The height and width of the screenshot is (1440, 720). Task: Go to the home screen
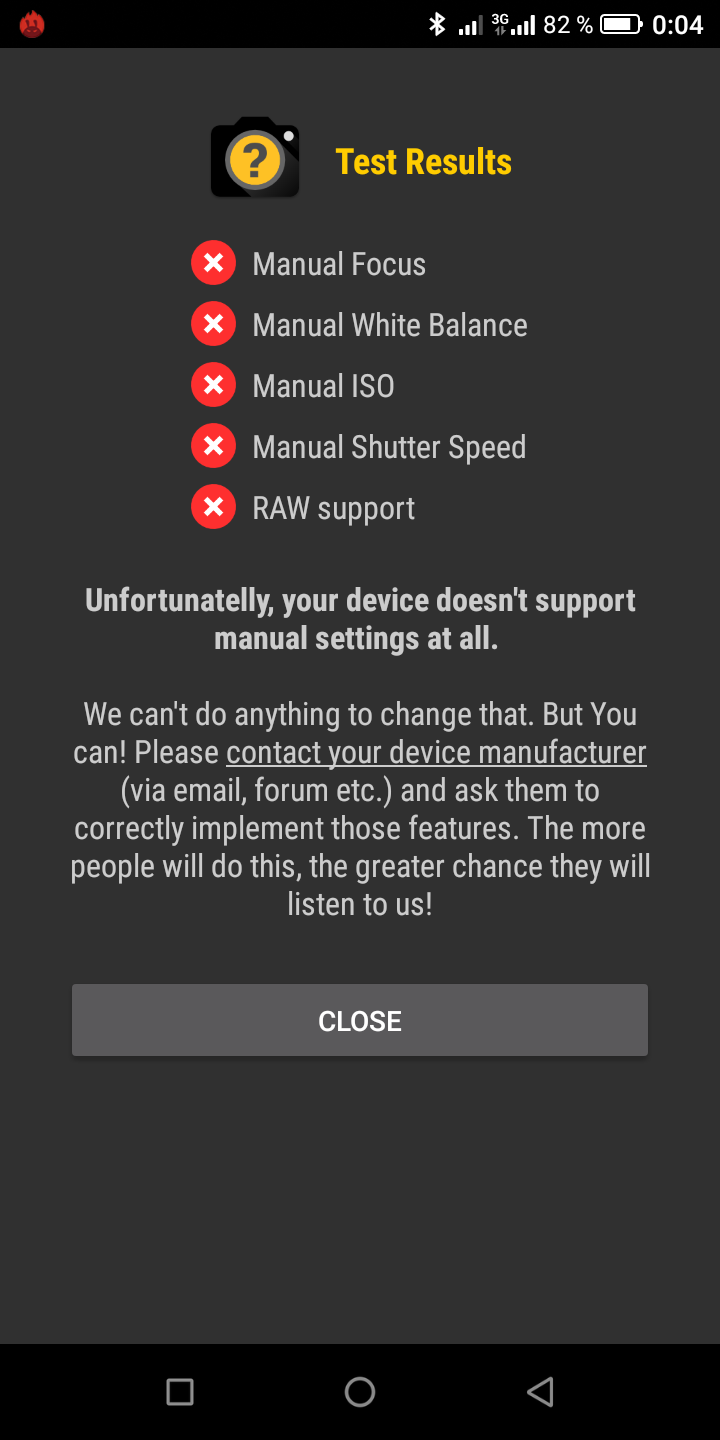click(360, 1391)
